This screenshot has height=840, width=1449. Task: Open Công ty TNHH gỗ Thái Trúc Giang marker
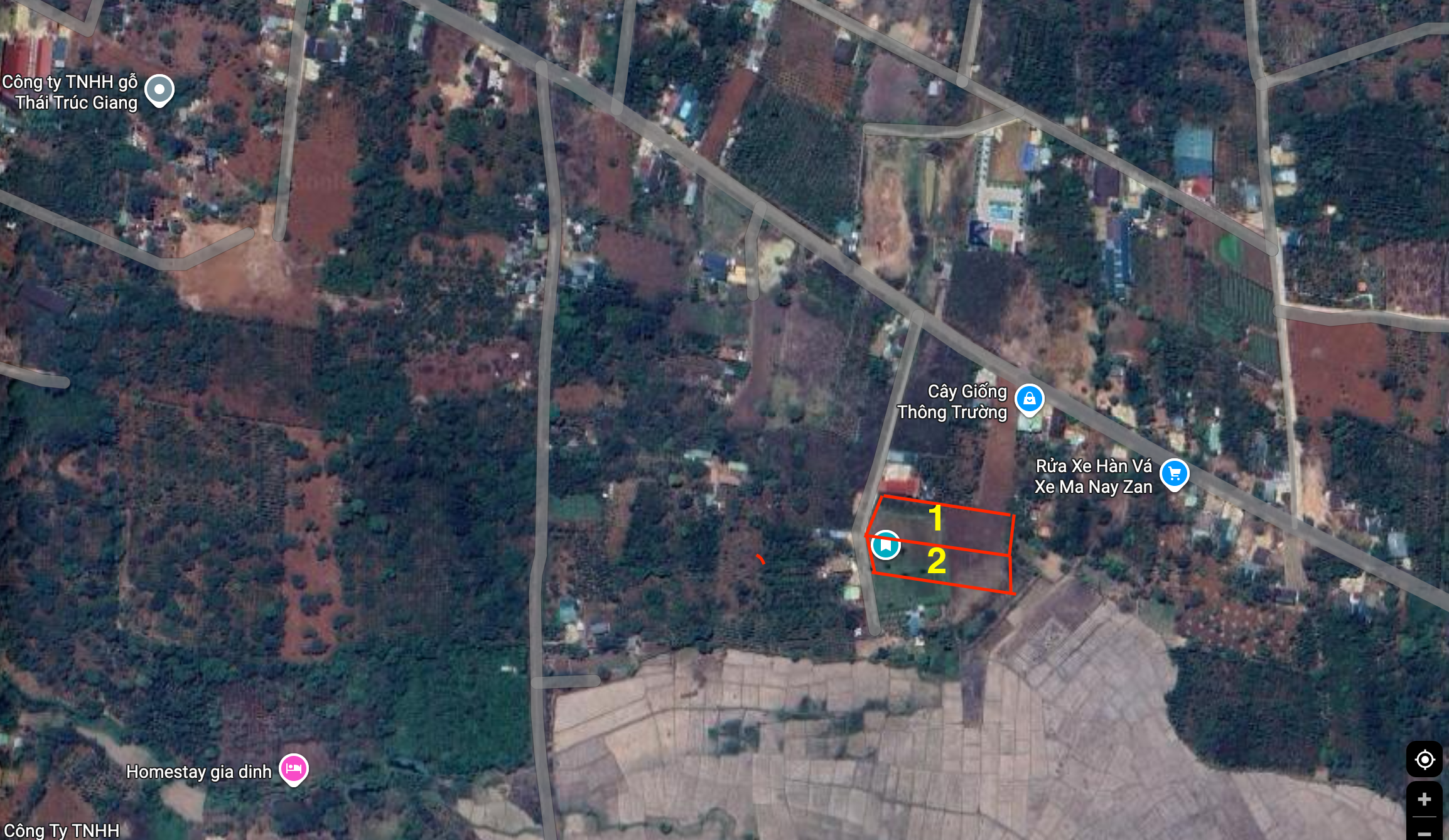(159, 90)
